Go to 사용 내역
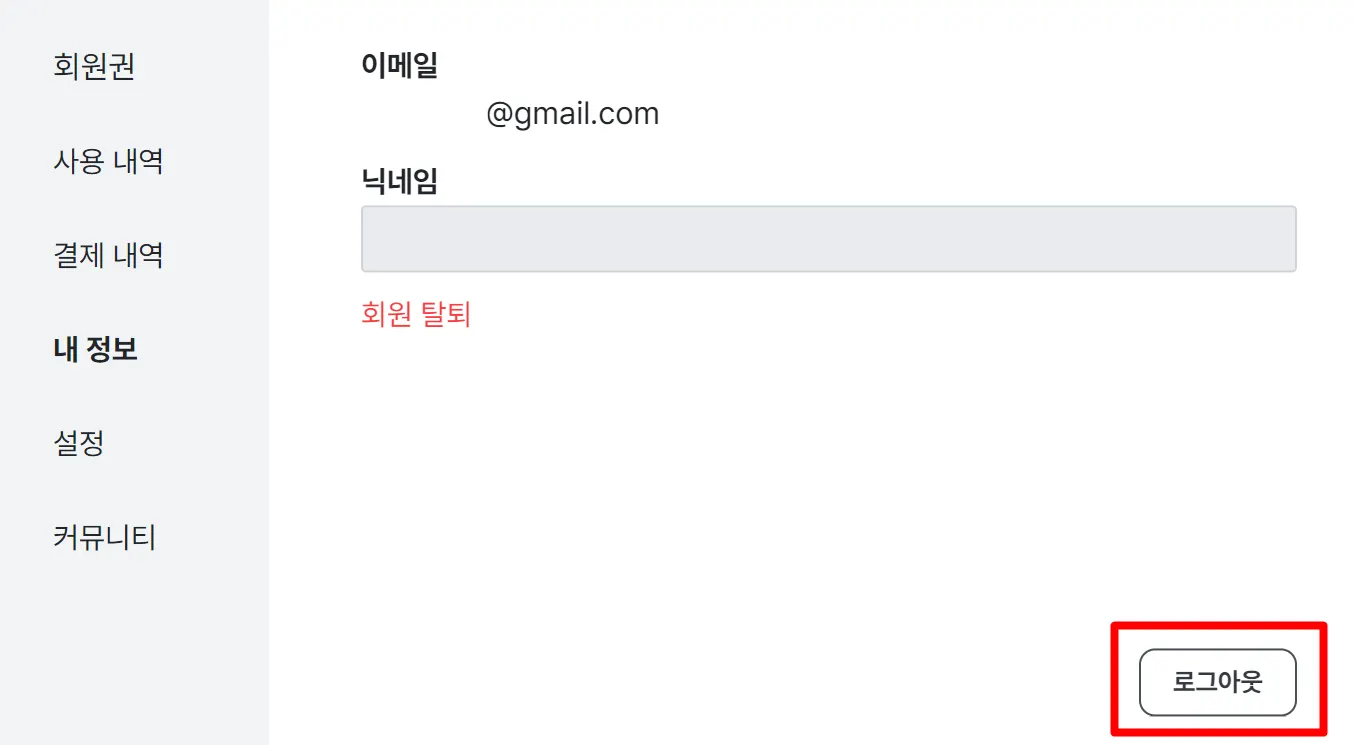 (108, 161)
